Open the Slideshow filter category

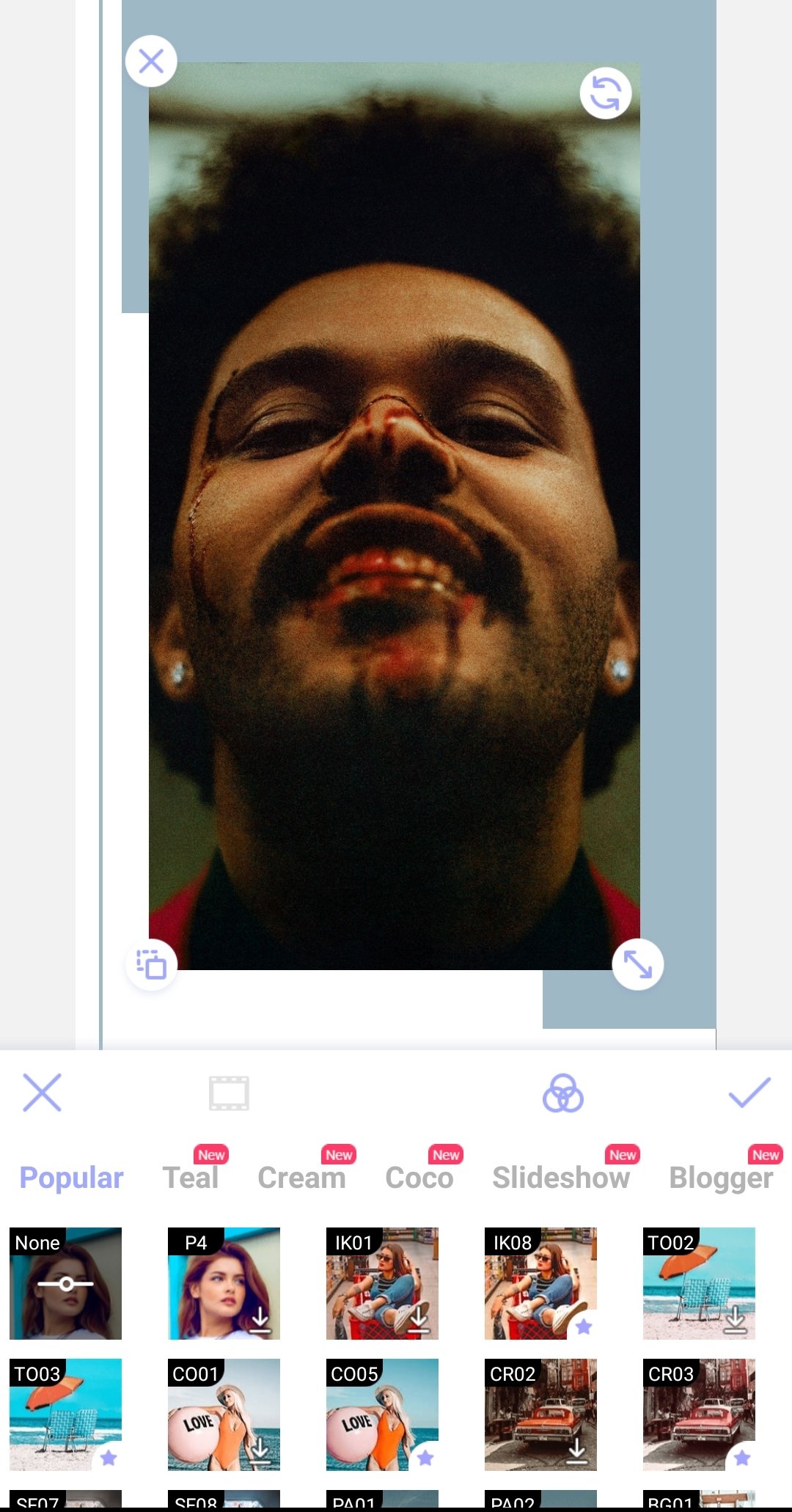[561, 1178]
